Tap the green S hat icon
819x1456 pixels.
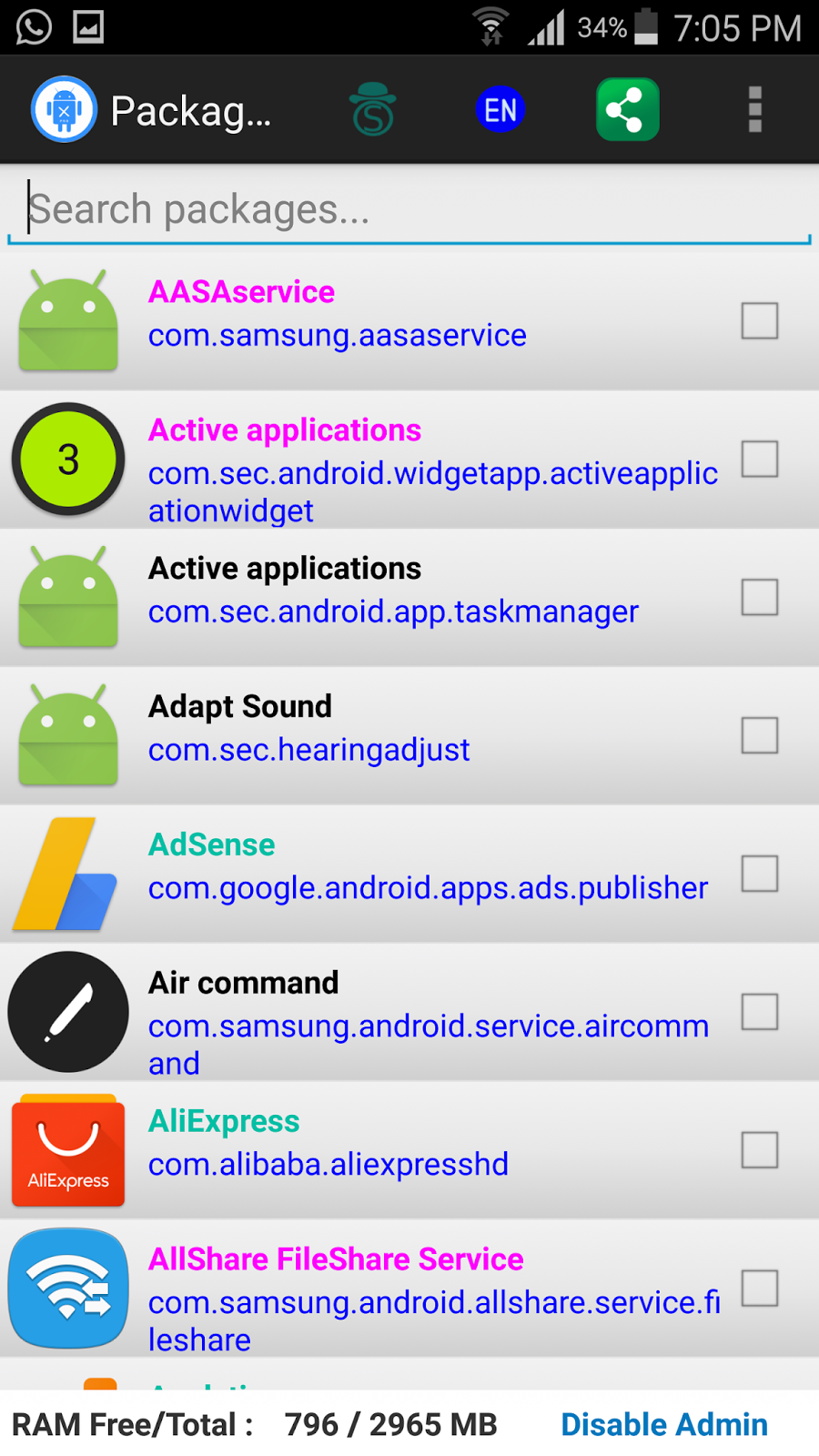click(373, 110)
